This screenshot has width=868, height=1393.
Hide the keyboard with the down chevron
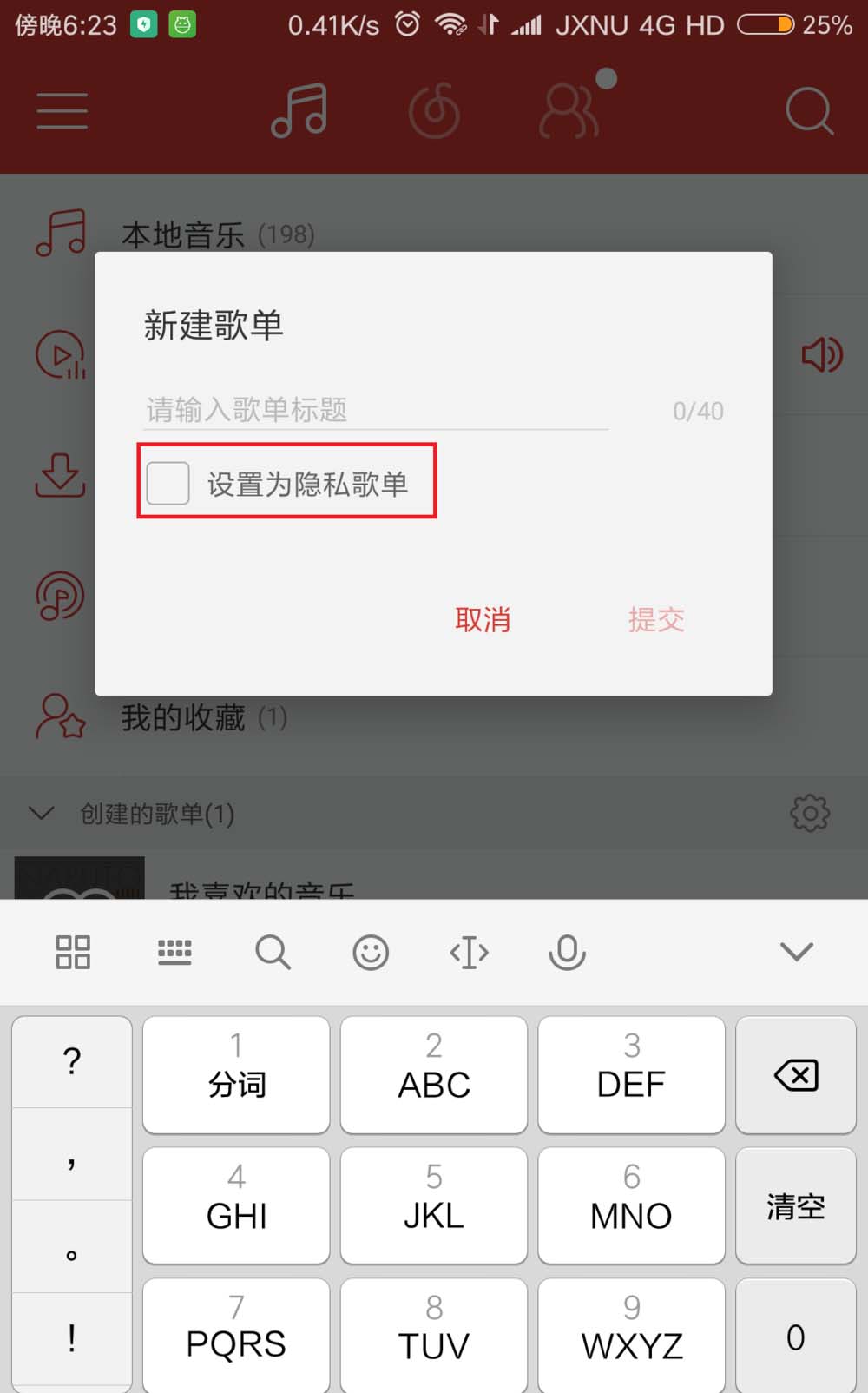click(x=796, y=952)
